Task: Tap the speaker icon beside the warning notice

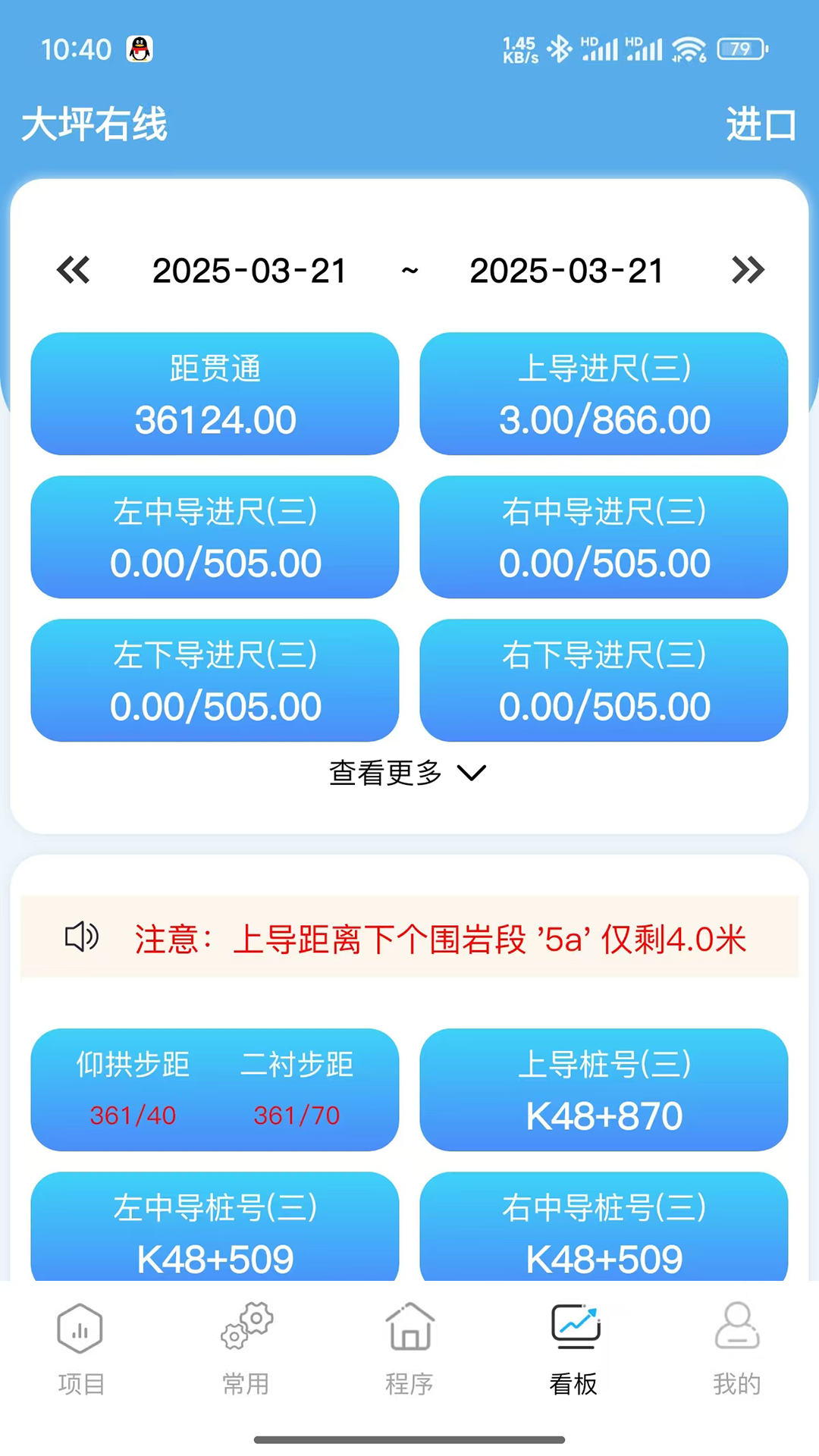Action: [x=81, y=938]
